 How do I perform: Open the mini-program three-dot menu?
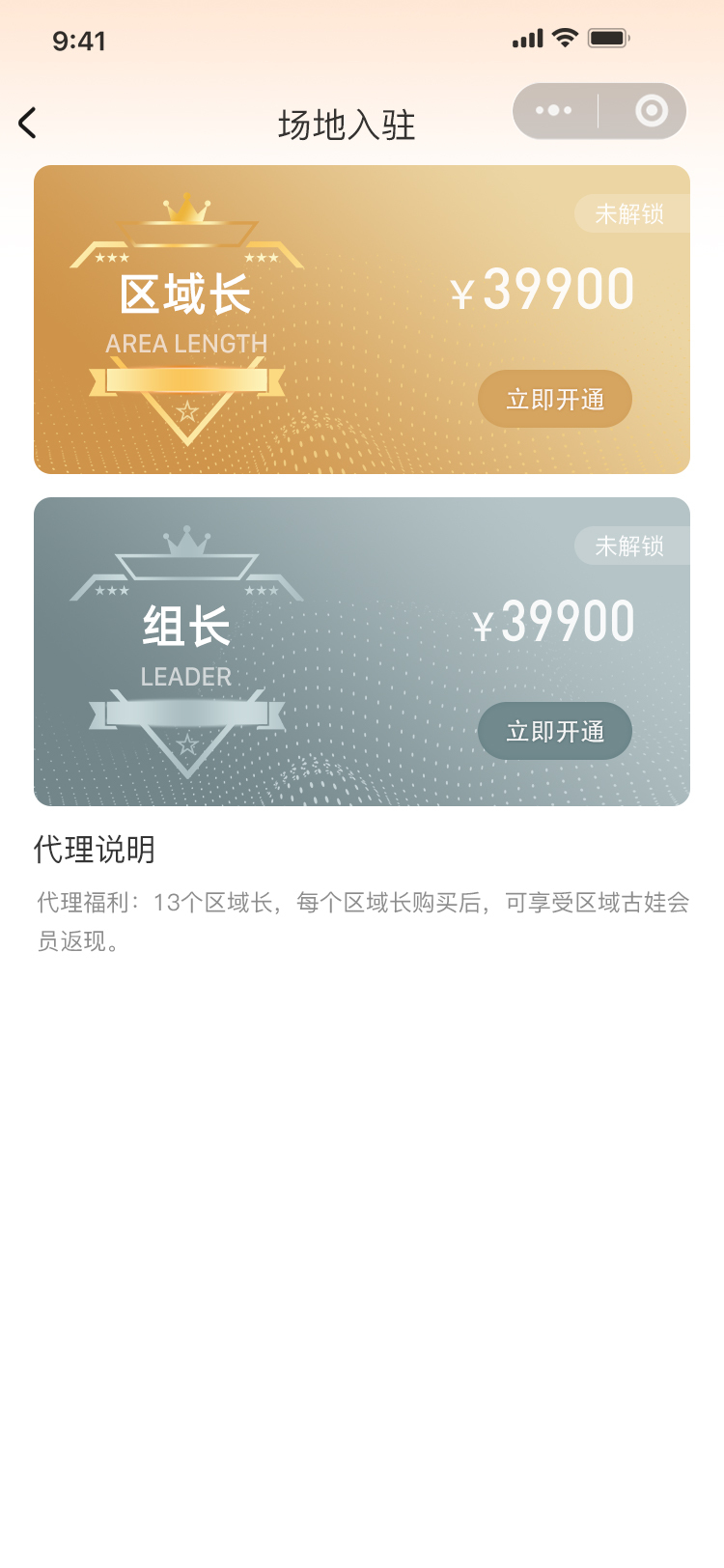(x=554, y=111)
